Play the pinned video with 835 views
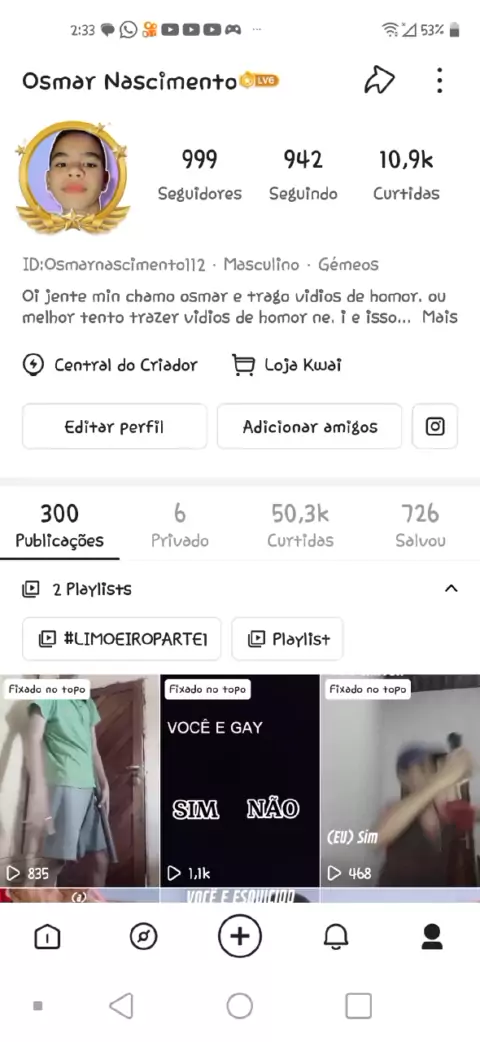Screen dimensions: 480x1042 (x=79, y=781)
